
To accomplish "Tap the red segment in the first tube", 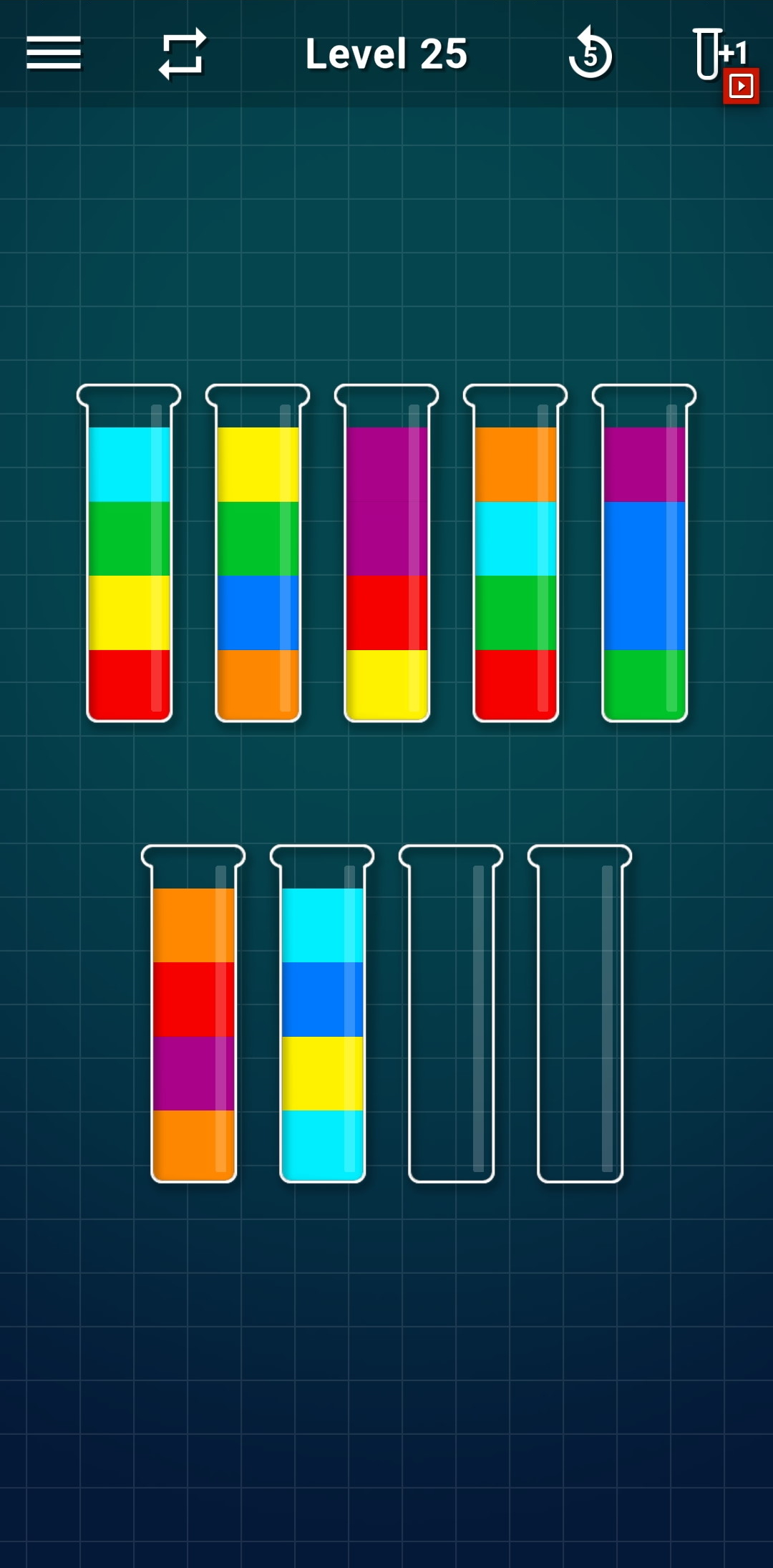I will pyautogui.click(x=130, y=684).
